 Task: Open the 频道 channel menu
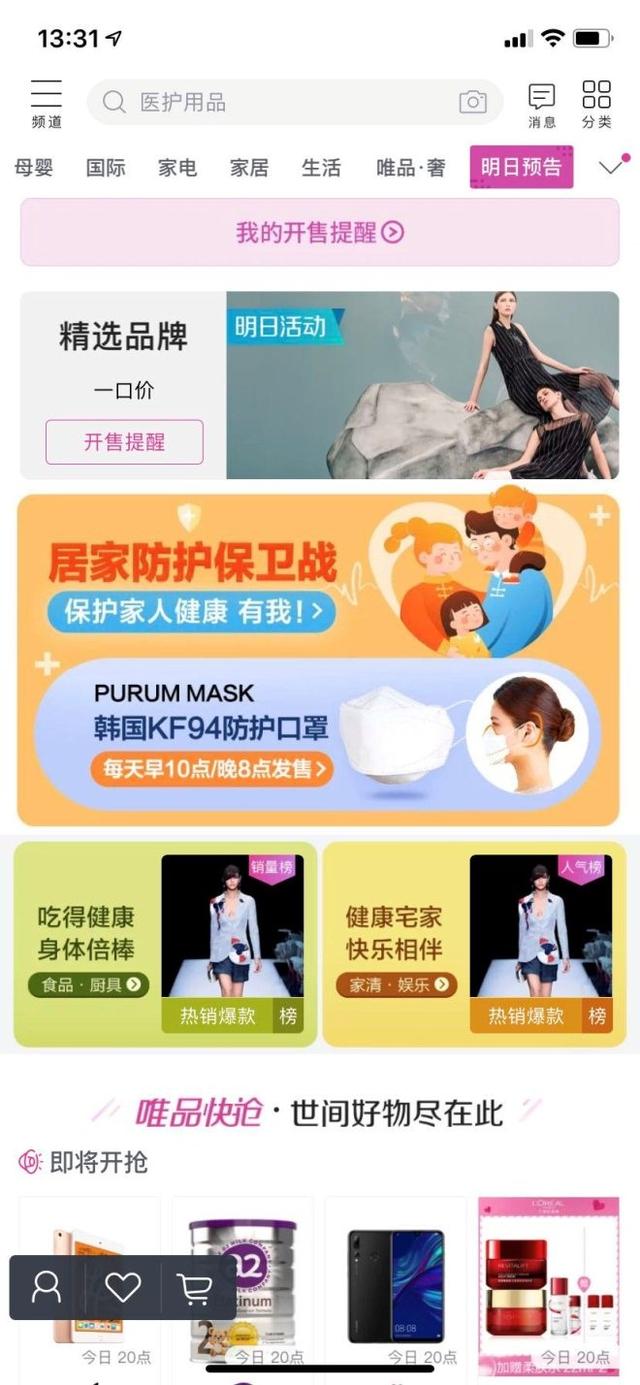tap(46, 104)
